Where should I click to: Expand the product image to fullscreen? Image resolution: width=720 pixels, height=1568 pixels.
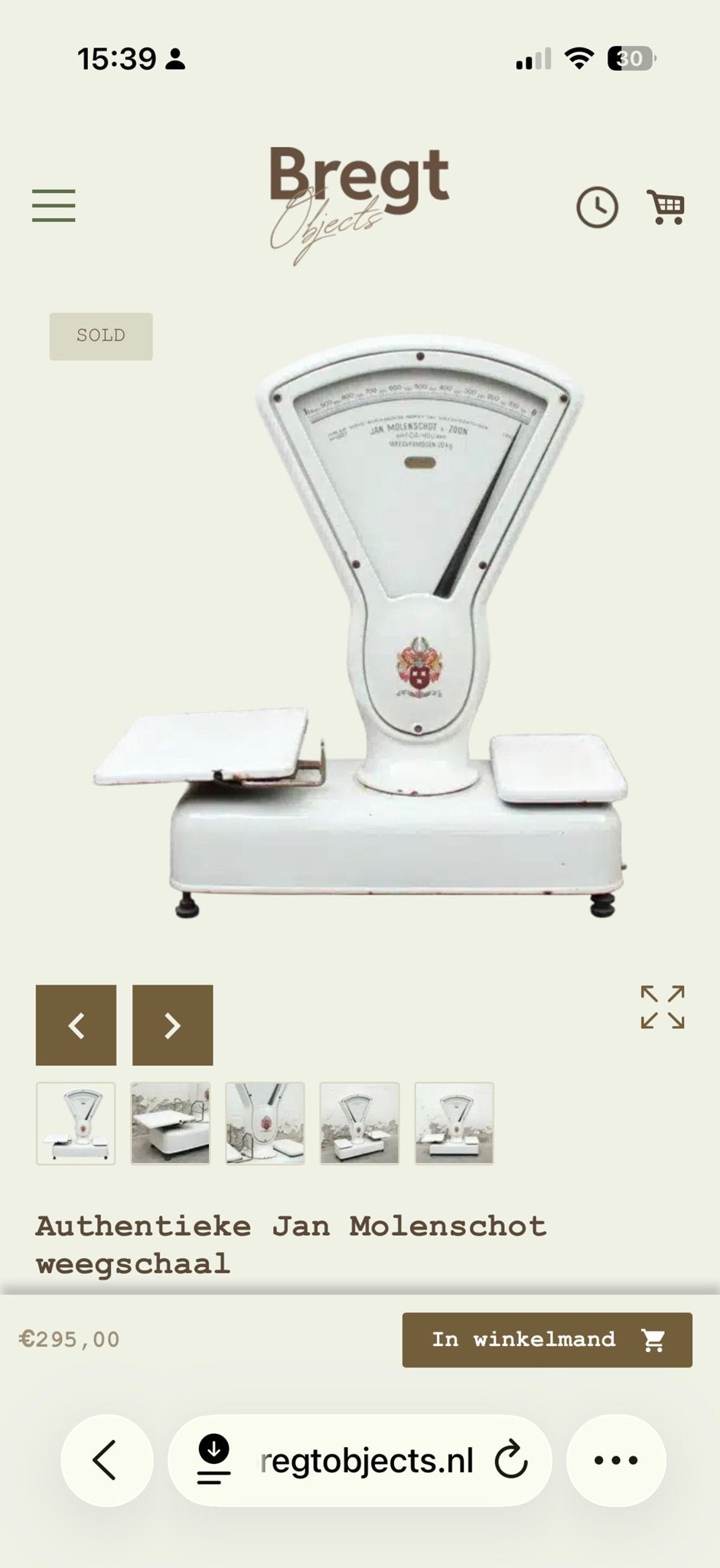pyautogui.click(x=663, y=1007)
